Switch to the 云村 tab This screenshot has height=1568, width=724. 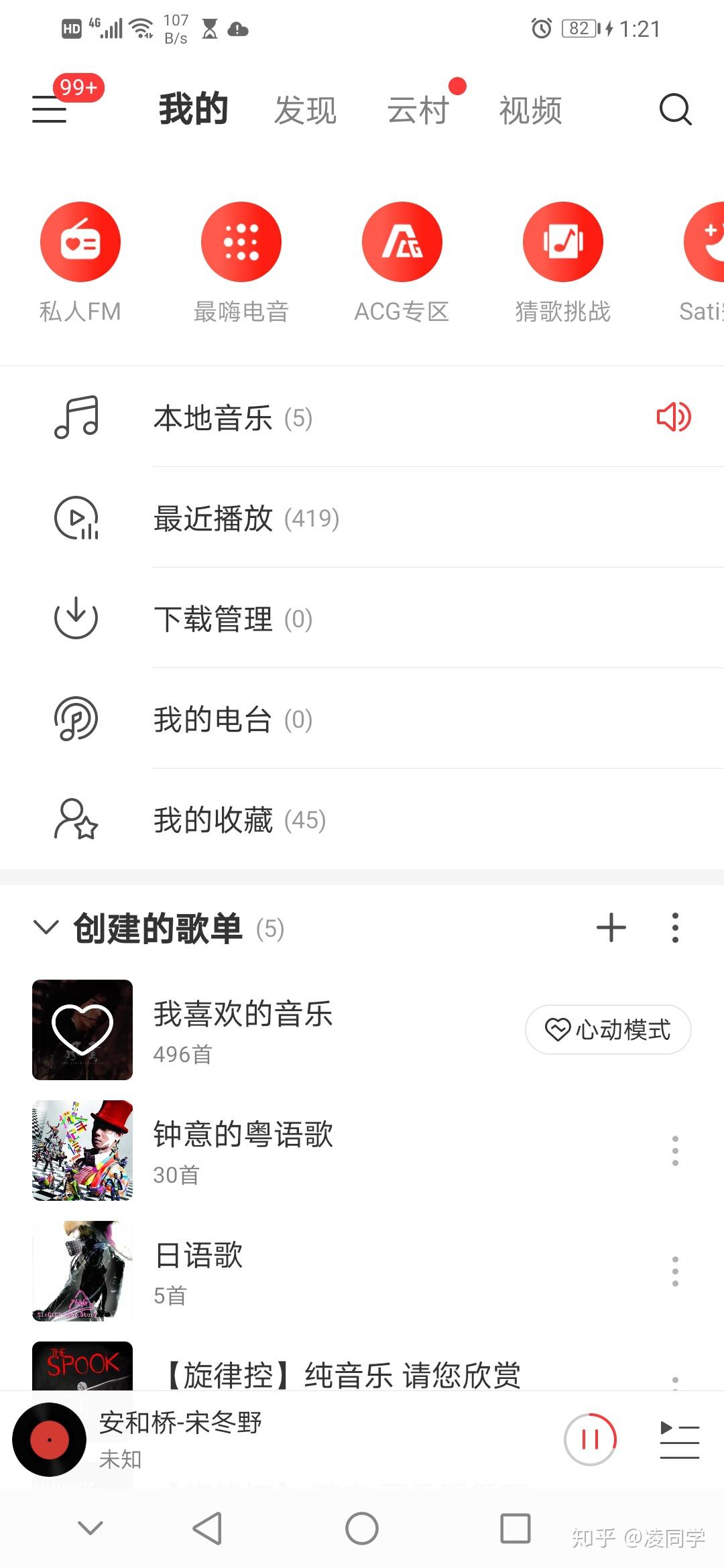pyautogui.click(x=418, y=110)
